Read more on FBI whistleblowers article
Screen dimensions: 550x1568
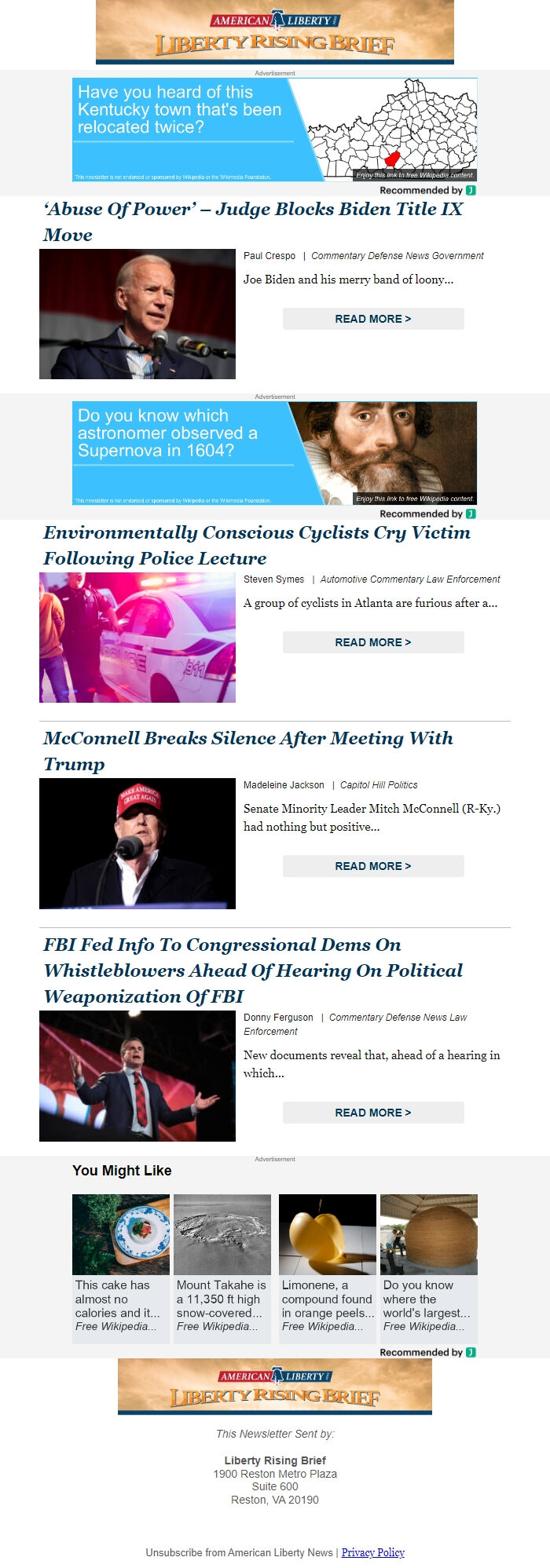click(x=373, y=1113)
